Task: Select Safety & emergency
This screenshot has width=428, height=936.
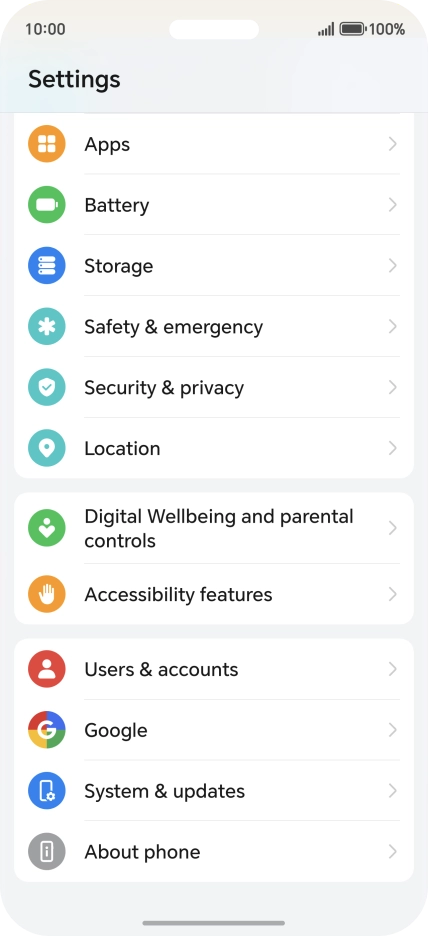Action: click(x=214, y=327)
